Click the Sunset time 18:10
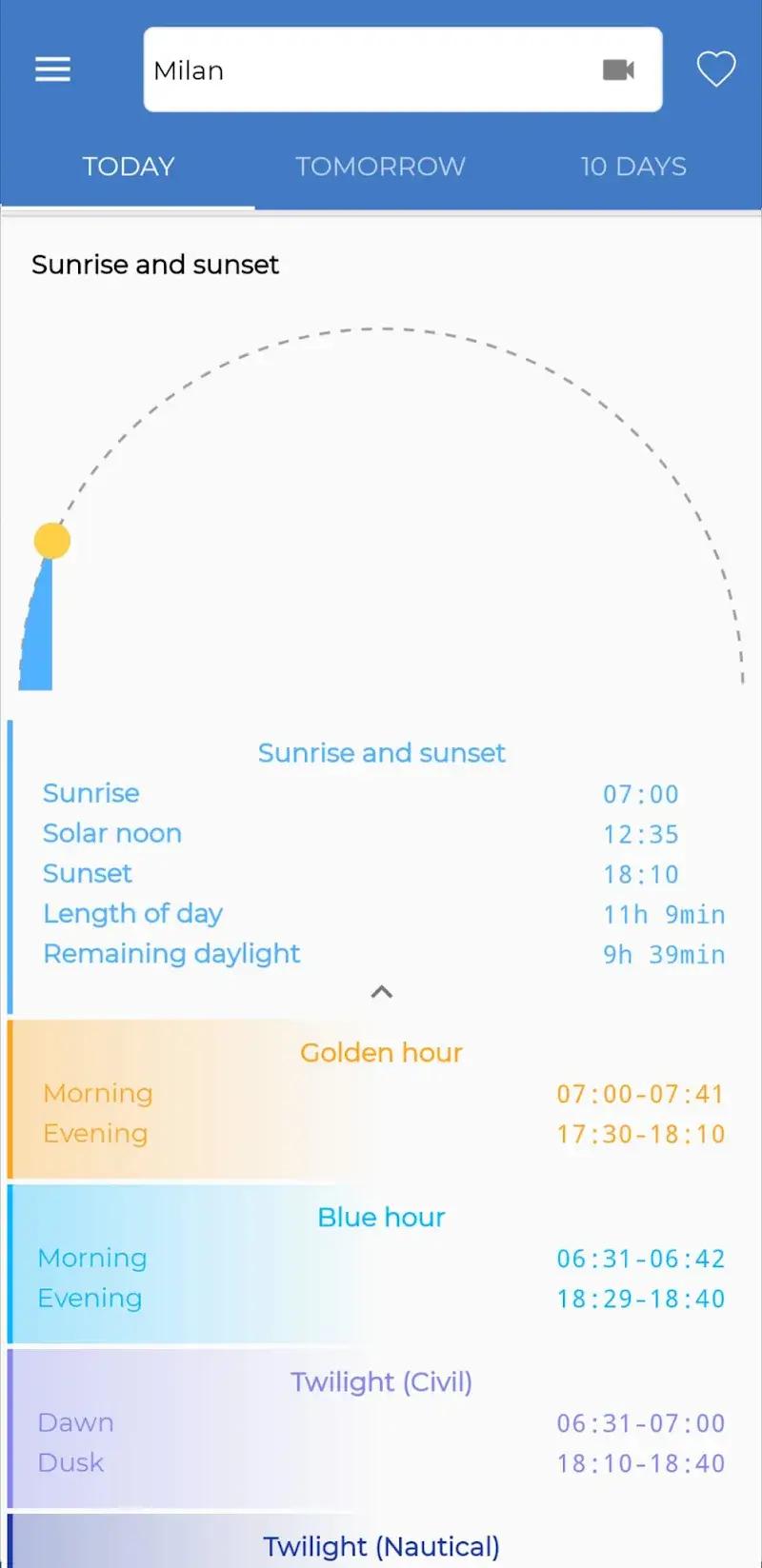The height and width of the screenshot is (1568, 762). pyautogui.click(x=641, y=874)
